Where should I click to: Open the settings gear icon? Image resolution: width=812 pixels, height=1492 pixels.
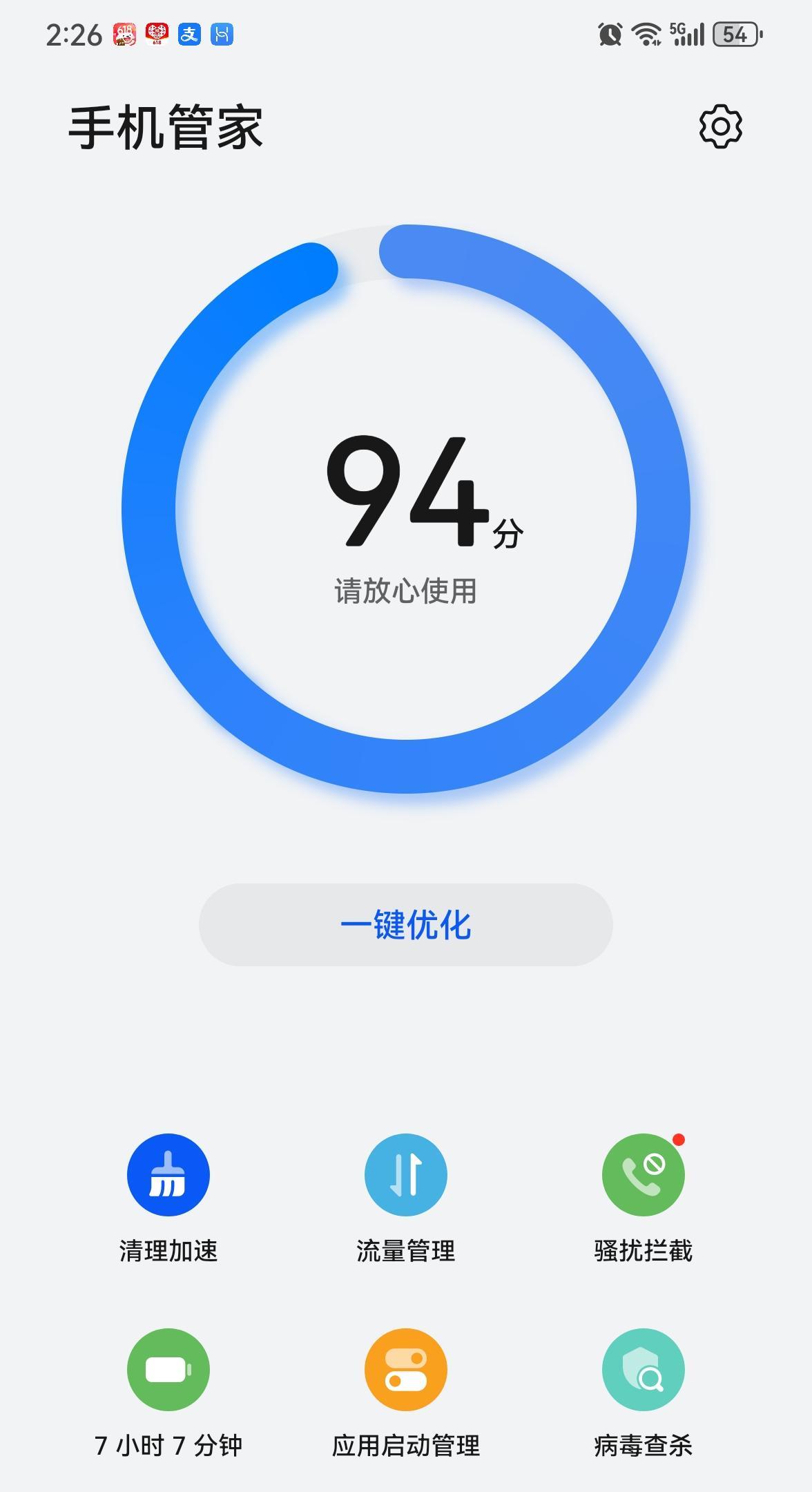point(720,126)
